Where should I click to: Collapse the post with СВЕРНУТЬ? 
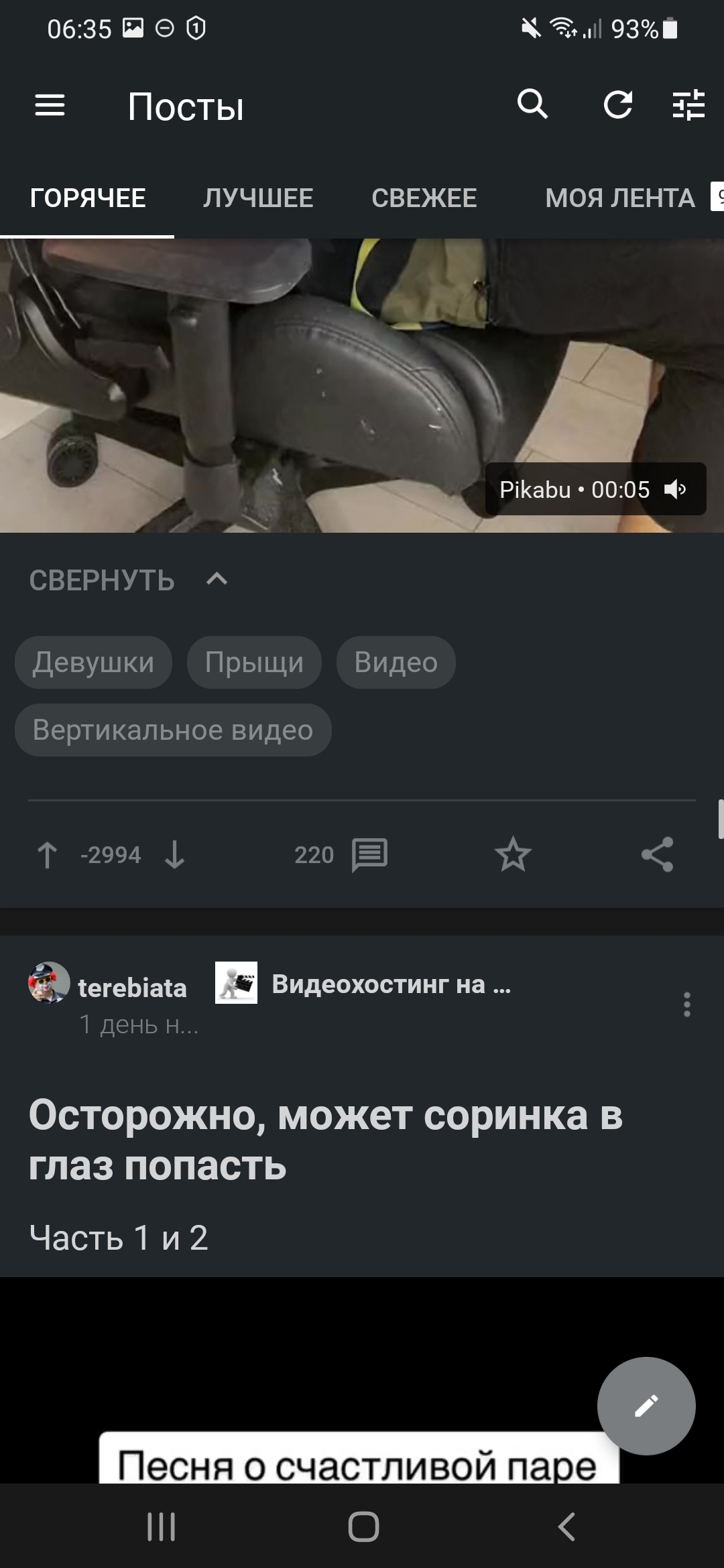pos(127,580)
